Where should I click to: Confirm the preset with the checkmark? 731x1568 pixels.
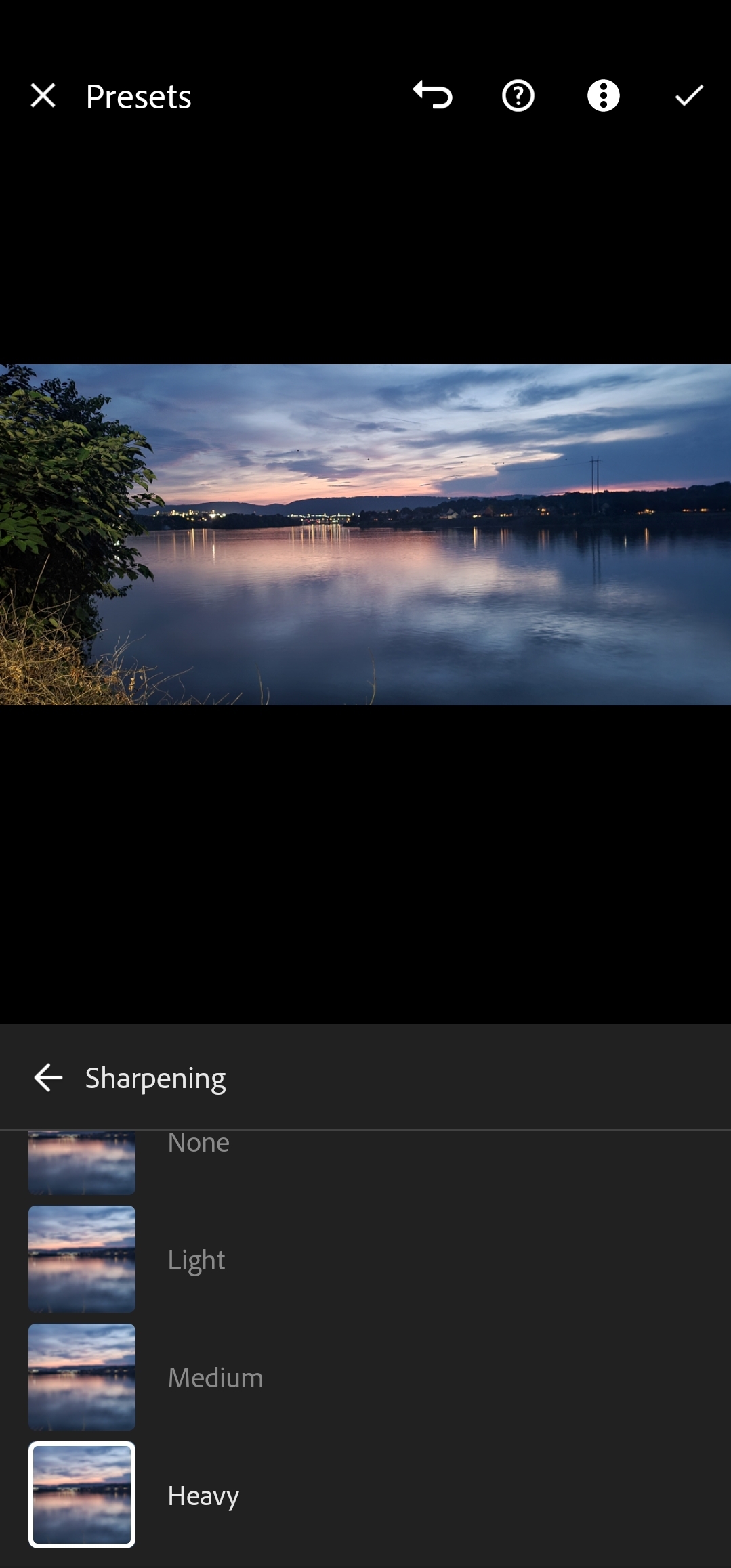tap(689, 96)
